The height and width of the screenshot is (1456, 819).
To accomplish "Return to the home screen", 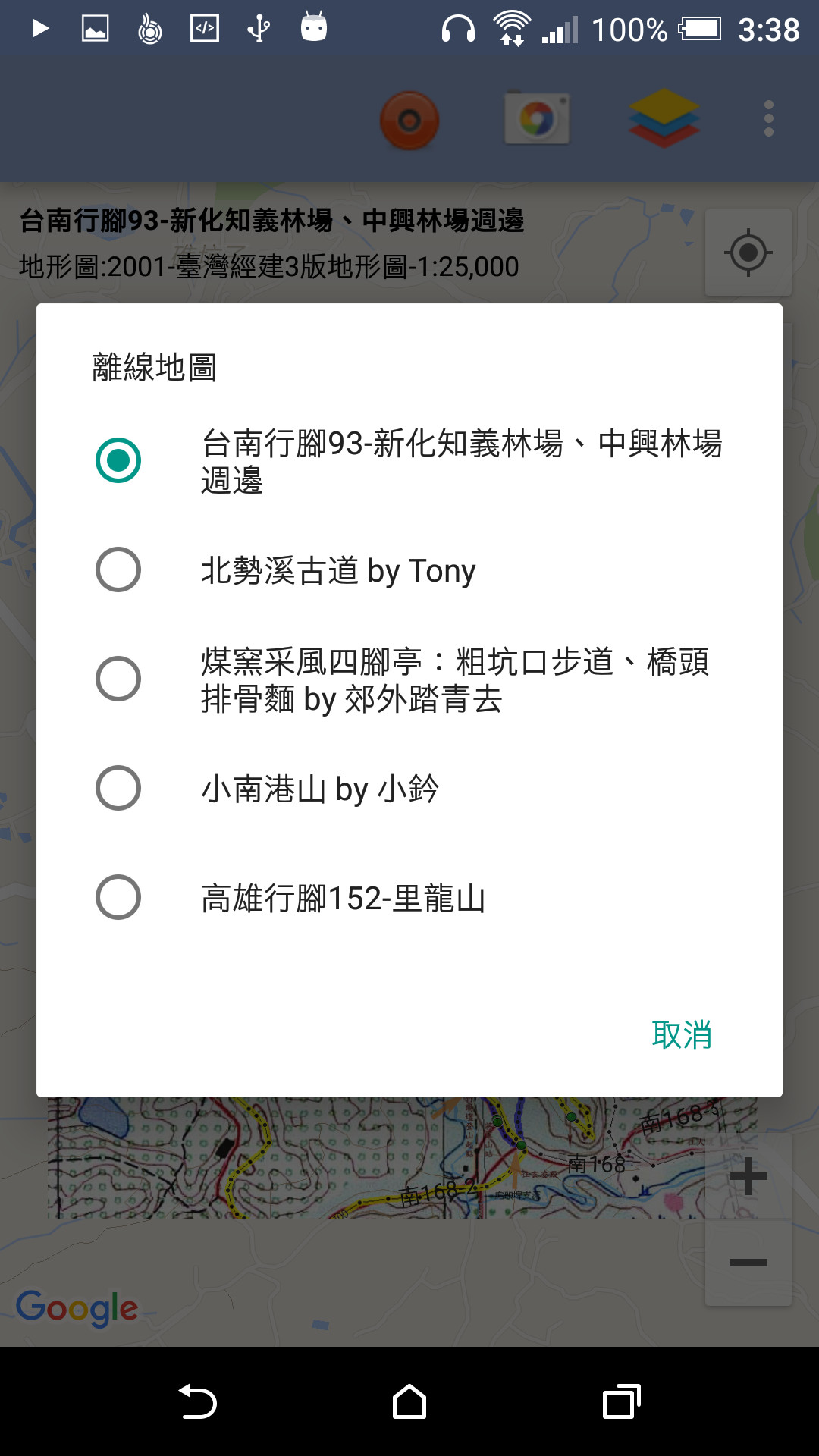I will coord(409,1401).
